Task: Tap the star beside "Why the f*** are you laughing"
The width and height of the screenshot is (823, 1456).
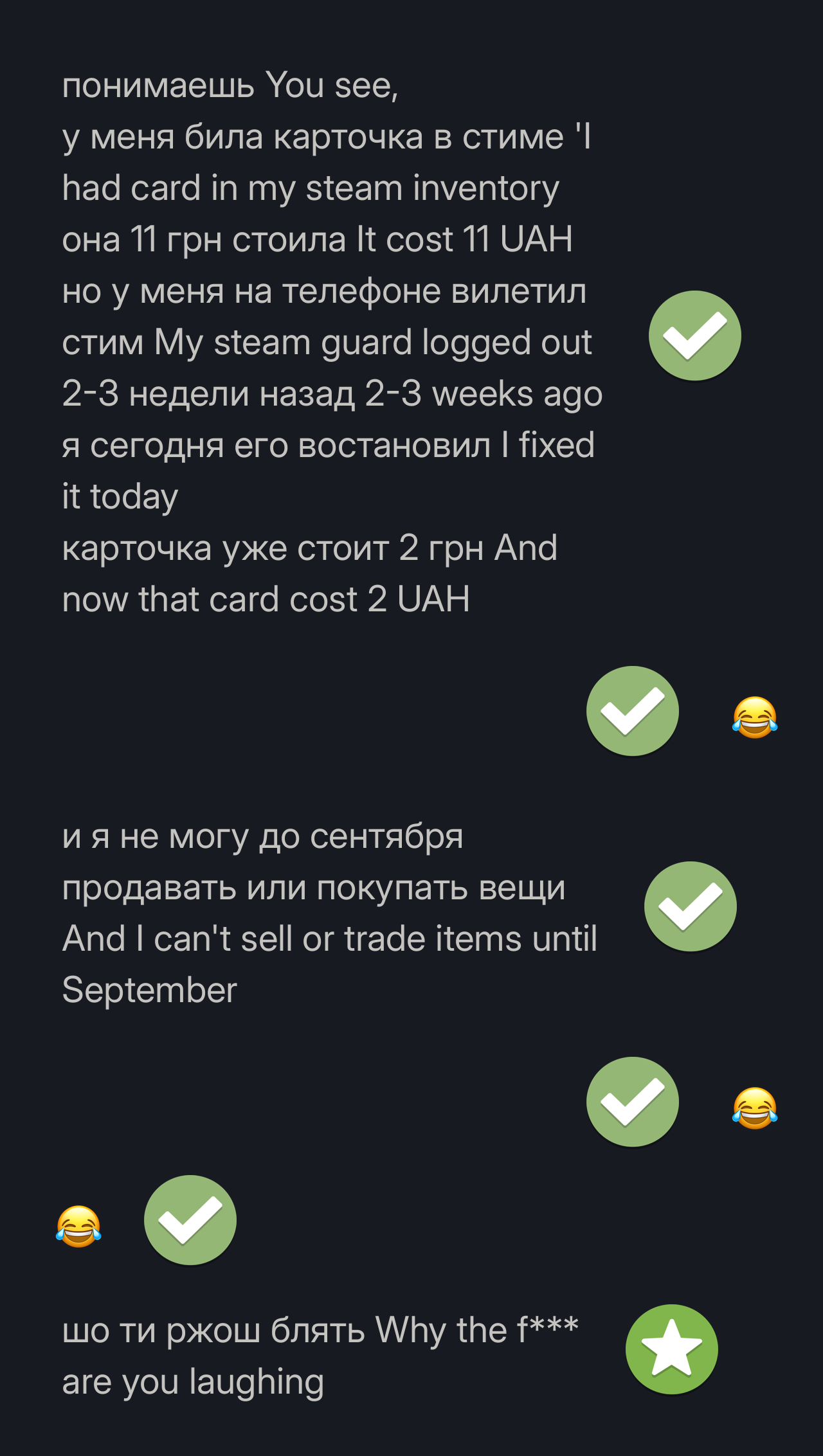Action: pos(671,1349)
